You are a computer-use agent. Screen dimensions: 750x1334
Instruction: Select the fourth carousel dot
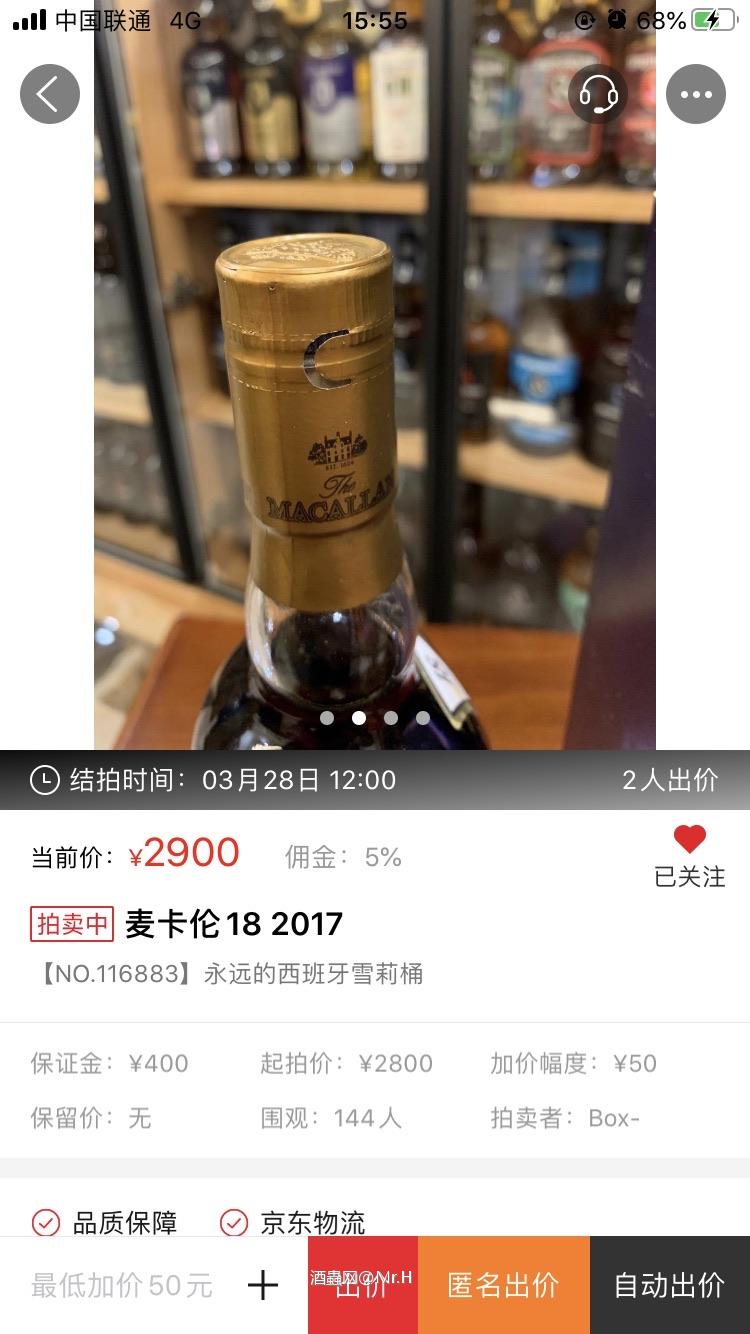pyautogui.click(x=423, y=717)
